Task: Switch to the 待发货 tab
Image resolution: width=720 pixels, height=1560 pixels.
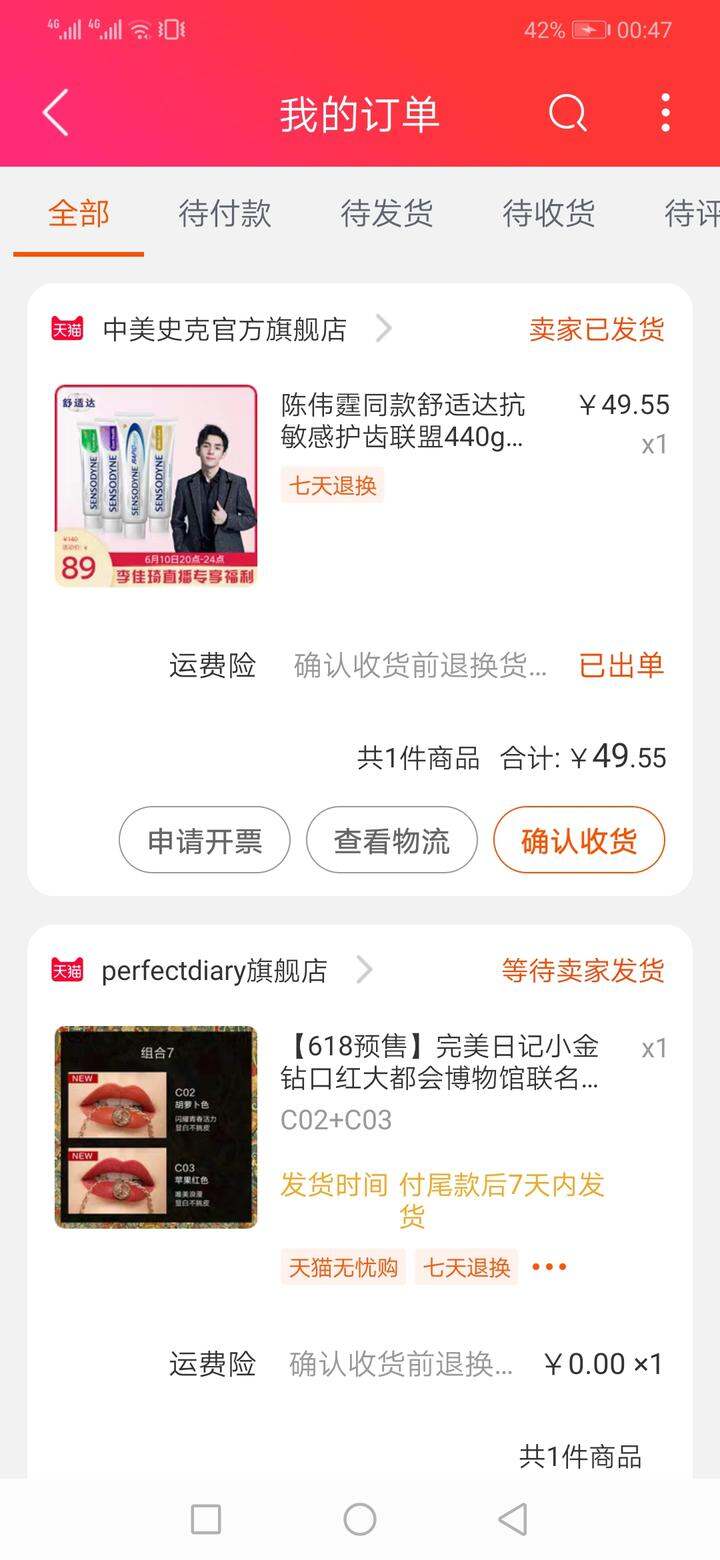Action: pyautogui.click(x=387, y=213)
